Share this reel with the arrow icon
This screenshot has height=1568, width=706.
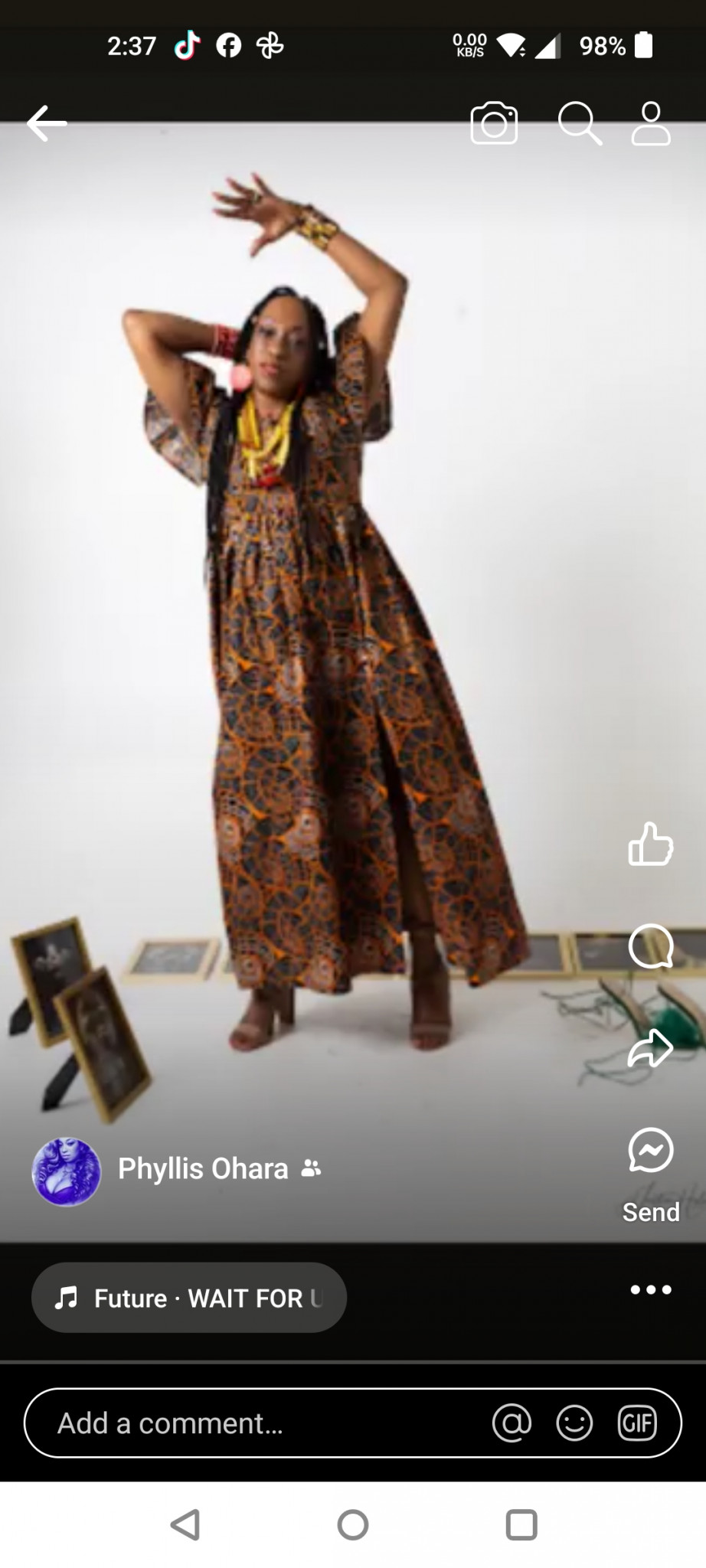point(650,1048)
